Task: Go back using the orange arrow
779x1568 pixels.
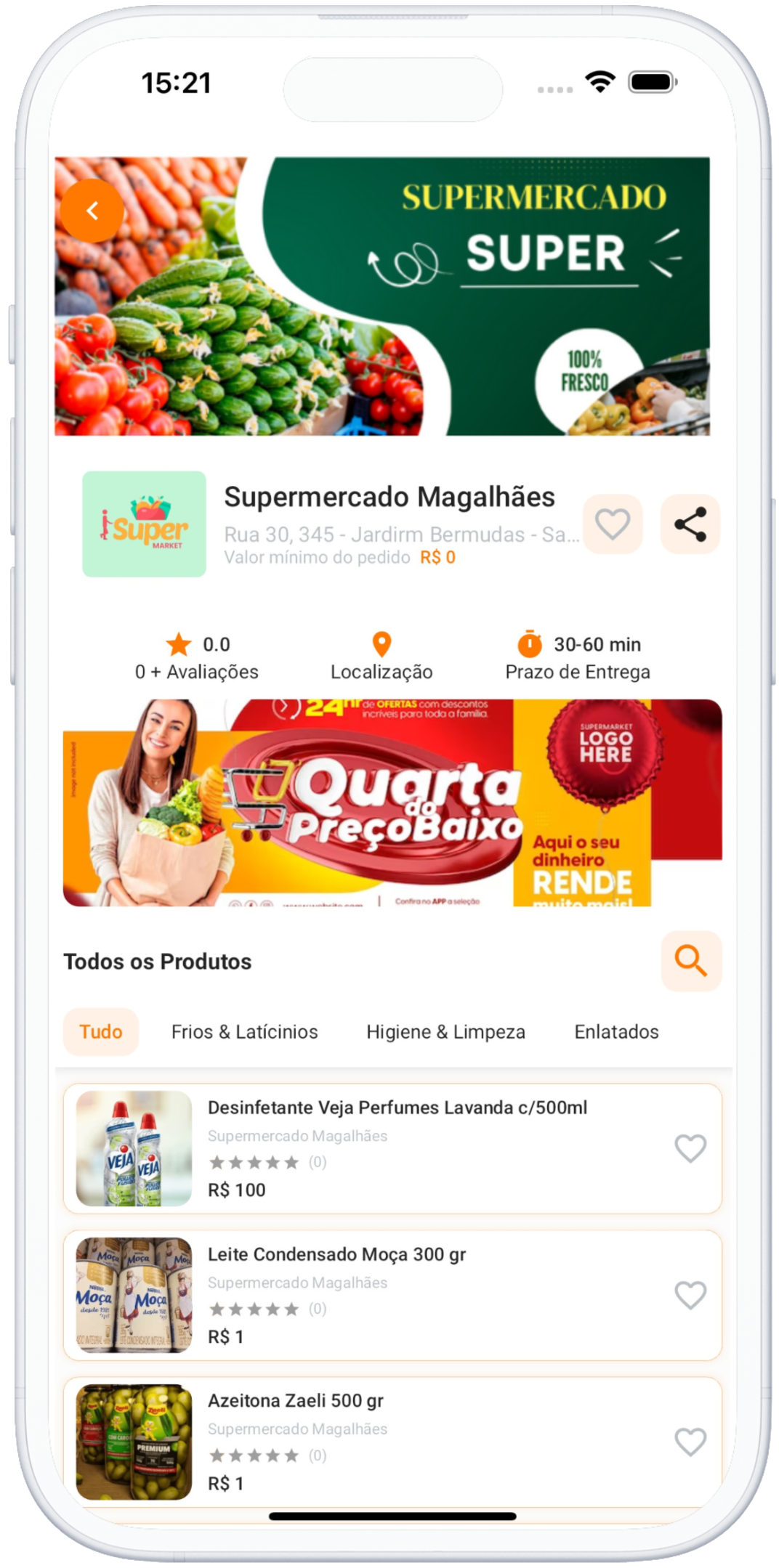Action: click(x=92, y=211)
